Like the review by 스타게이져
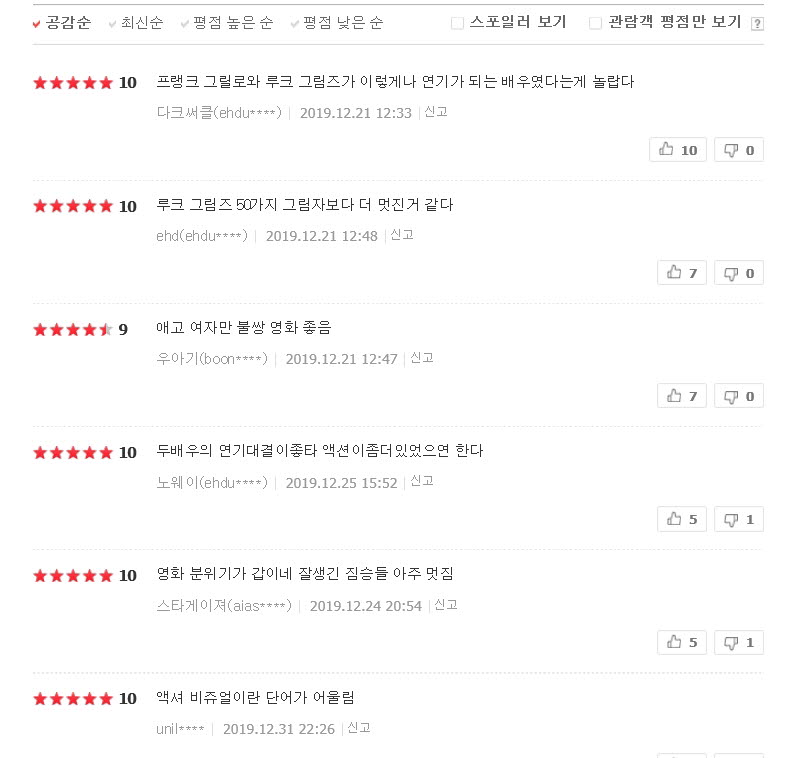This screenshot has width=787, height=758. (682, 642)
